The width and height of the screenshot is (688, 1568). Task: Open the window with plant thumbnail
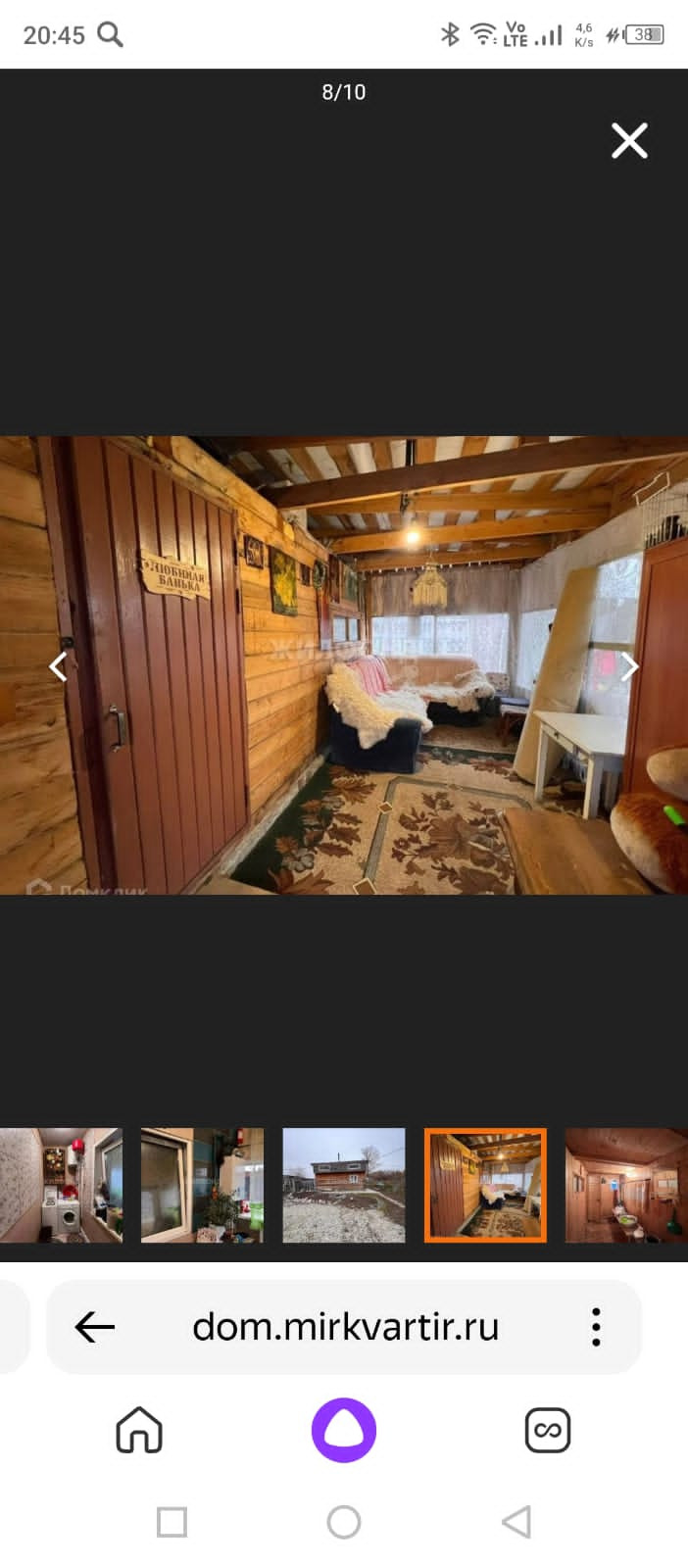coord(202,1185)
